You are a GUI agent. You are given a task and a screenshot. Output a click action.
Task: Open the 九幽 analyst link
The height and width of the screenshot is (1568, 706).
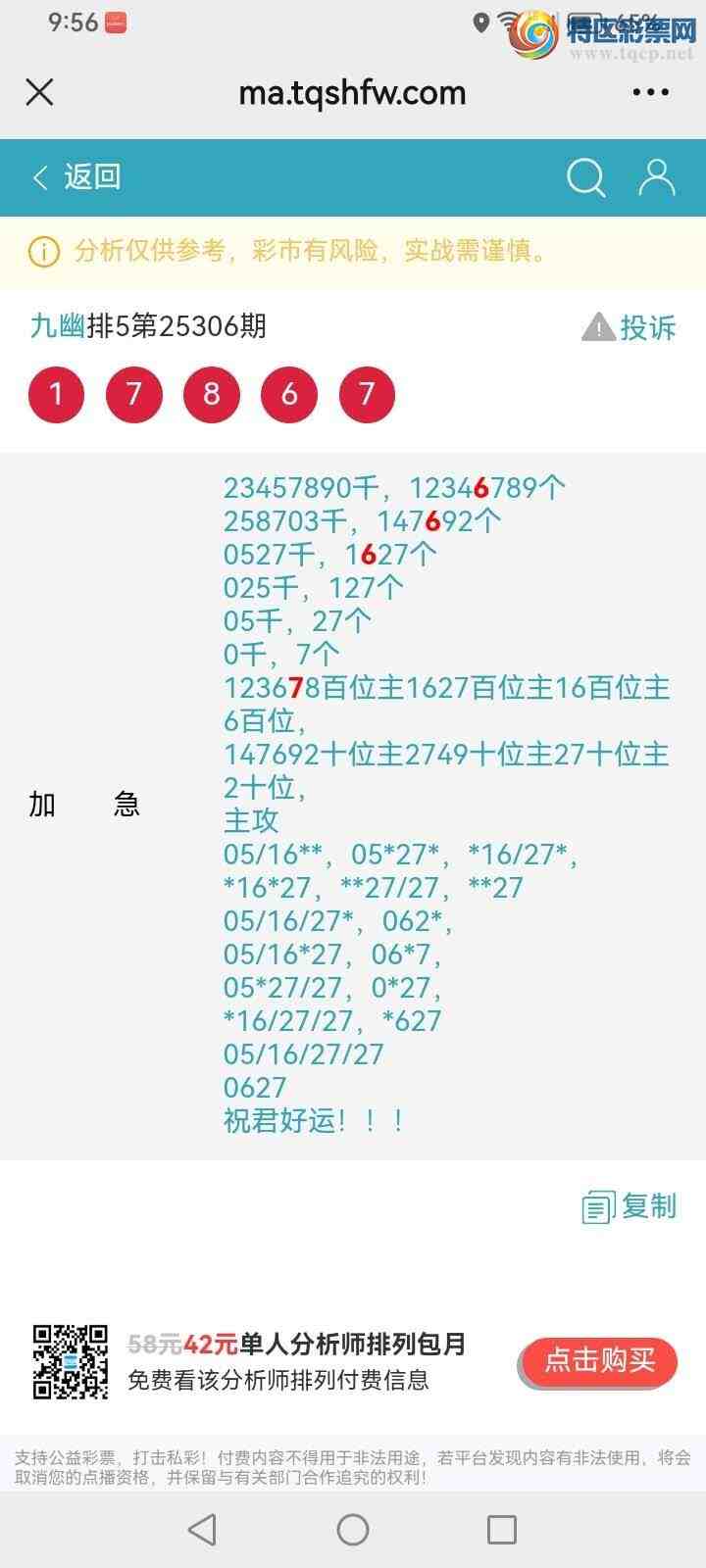coord(46,329)
